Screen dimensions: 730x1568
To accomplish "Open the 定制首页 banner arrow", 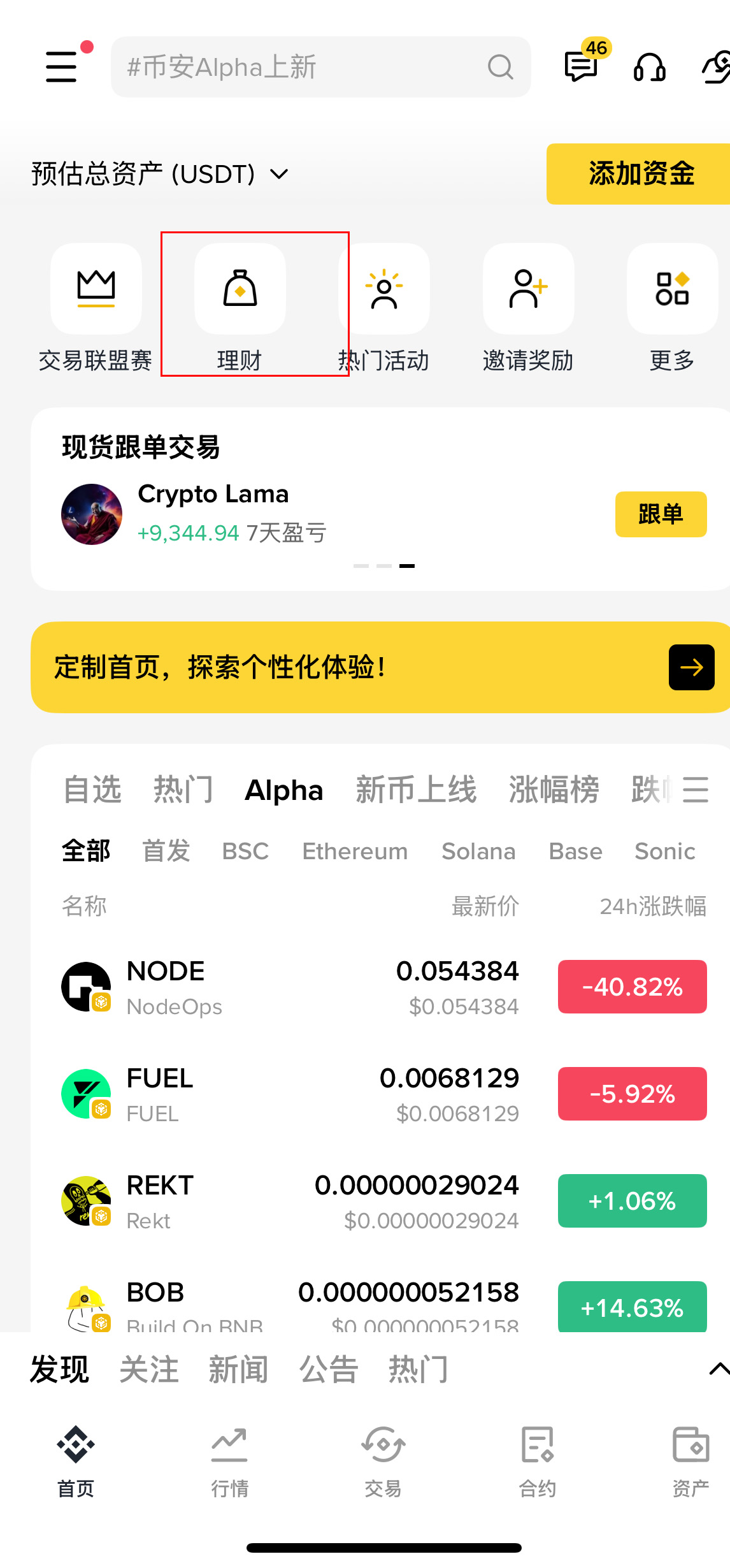I will click(x=691, y=667).
